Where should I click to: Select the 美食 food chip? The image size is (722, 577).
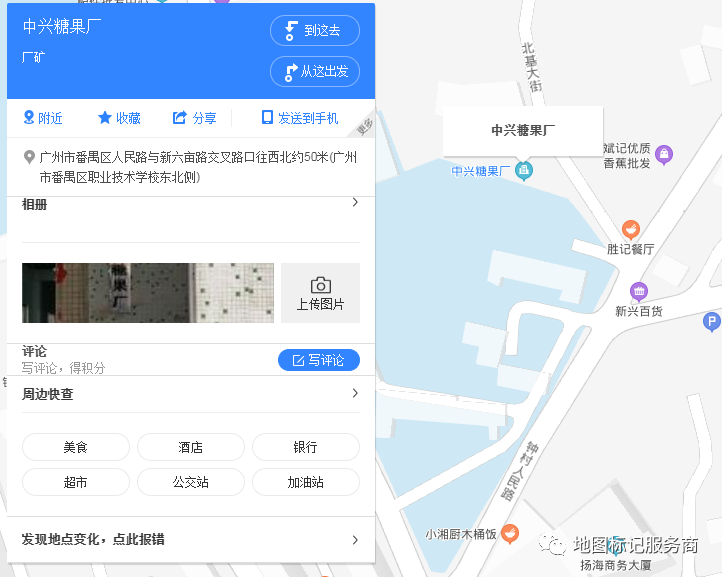point(75,447)
